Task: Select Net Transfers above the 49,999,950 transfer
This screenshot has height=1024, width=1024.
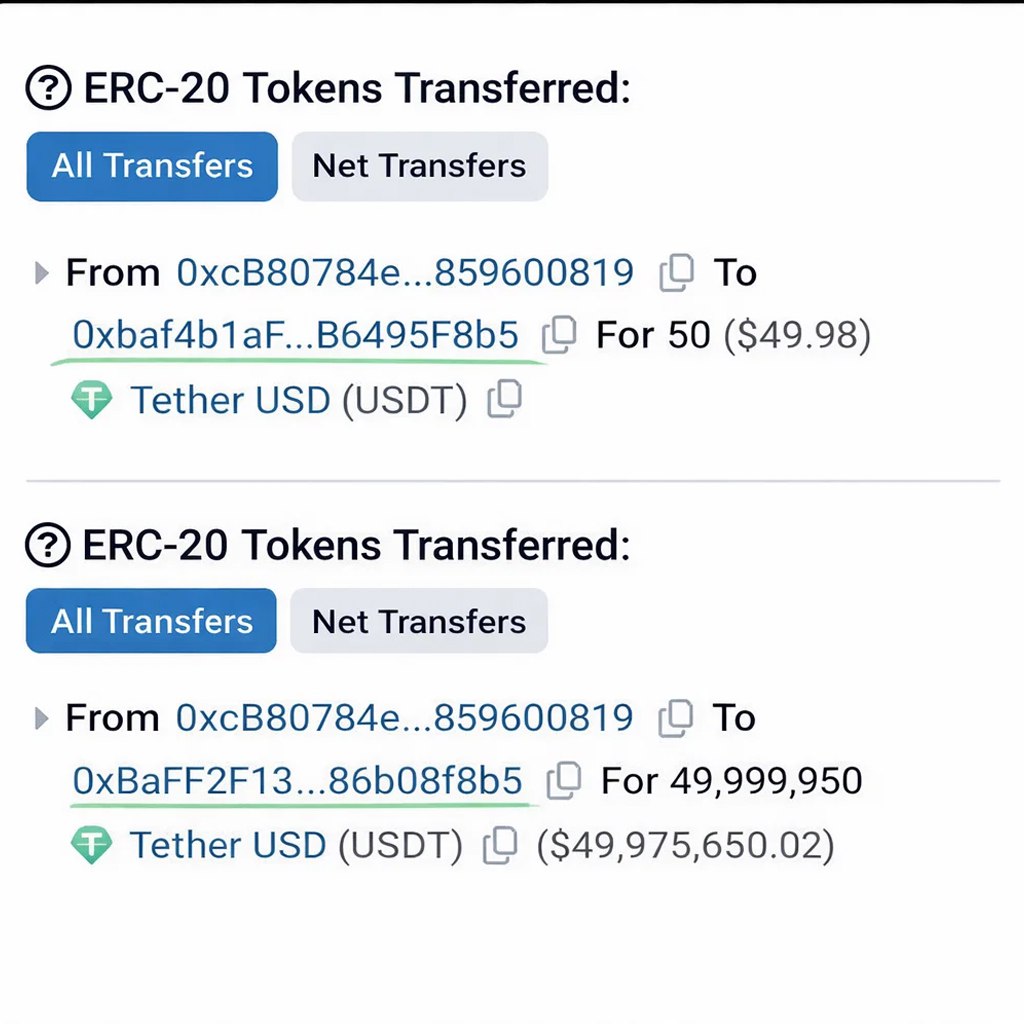Action: coord(419,621)
